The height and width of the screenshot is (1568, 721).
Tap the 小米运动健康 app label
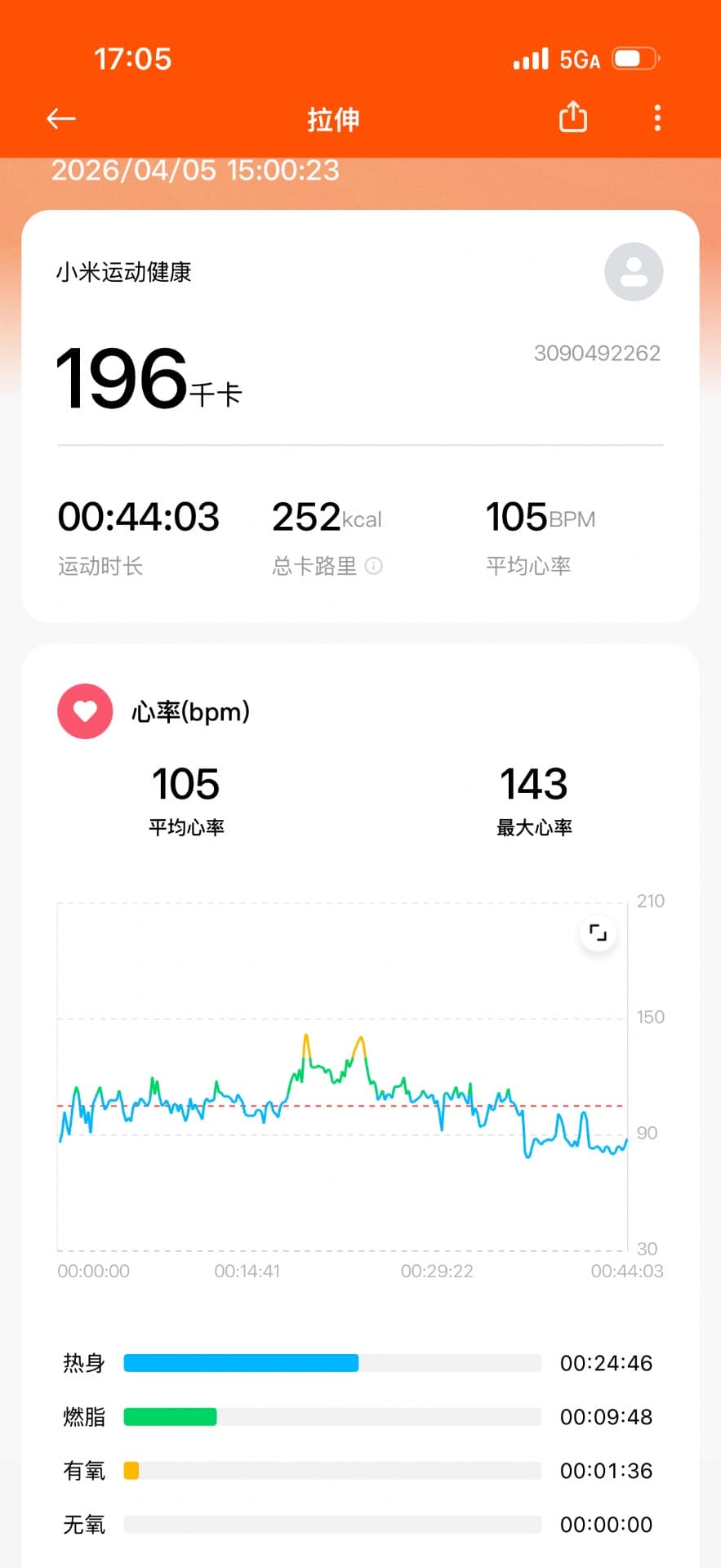[122, 272]
